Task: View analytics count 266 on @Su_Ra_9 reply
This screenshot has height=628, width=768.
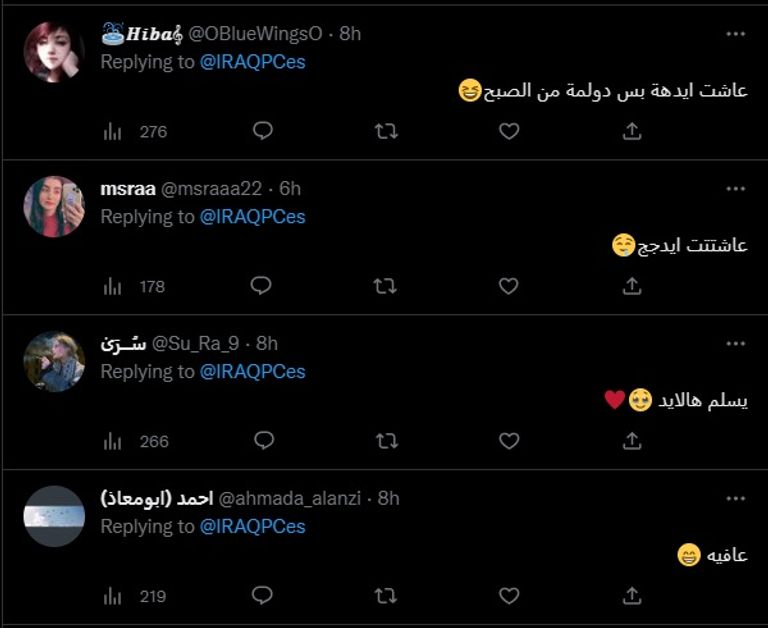Action: point(138,441)
